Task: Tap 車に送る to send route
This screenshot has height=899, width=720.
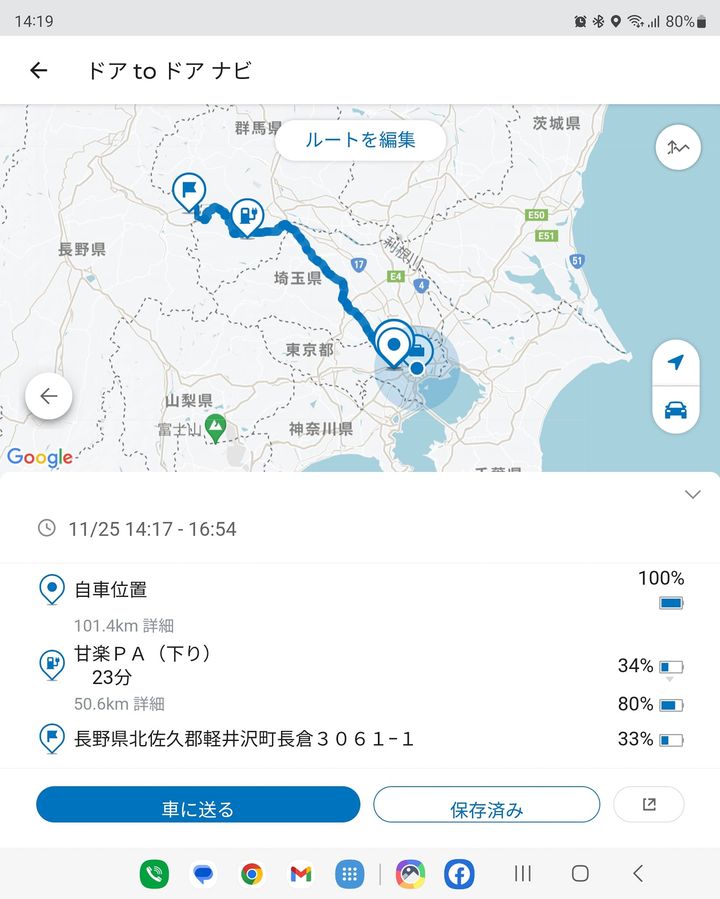Action: click(x=198, y=808)
